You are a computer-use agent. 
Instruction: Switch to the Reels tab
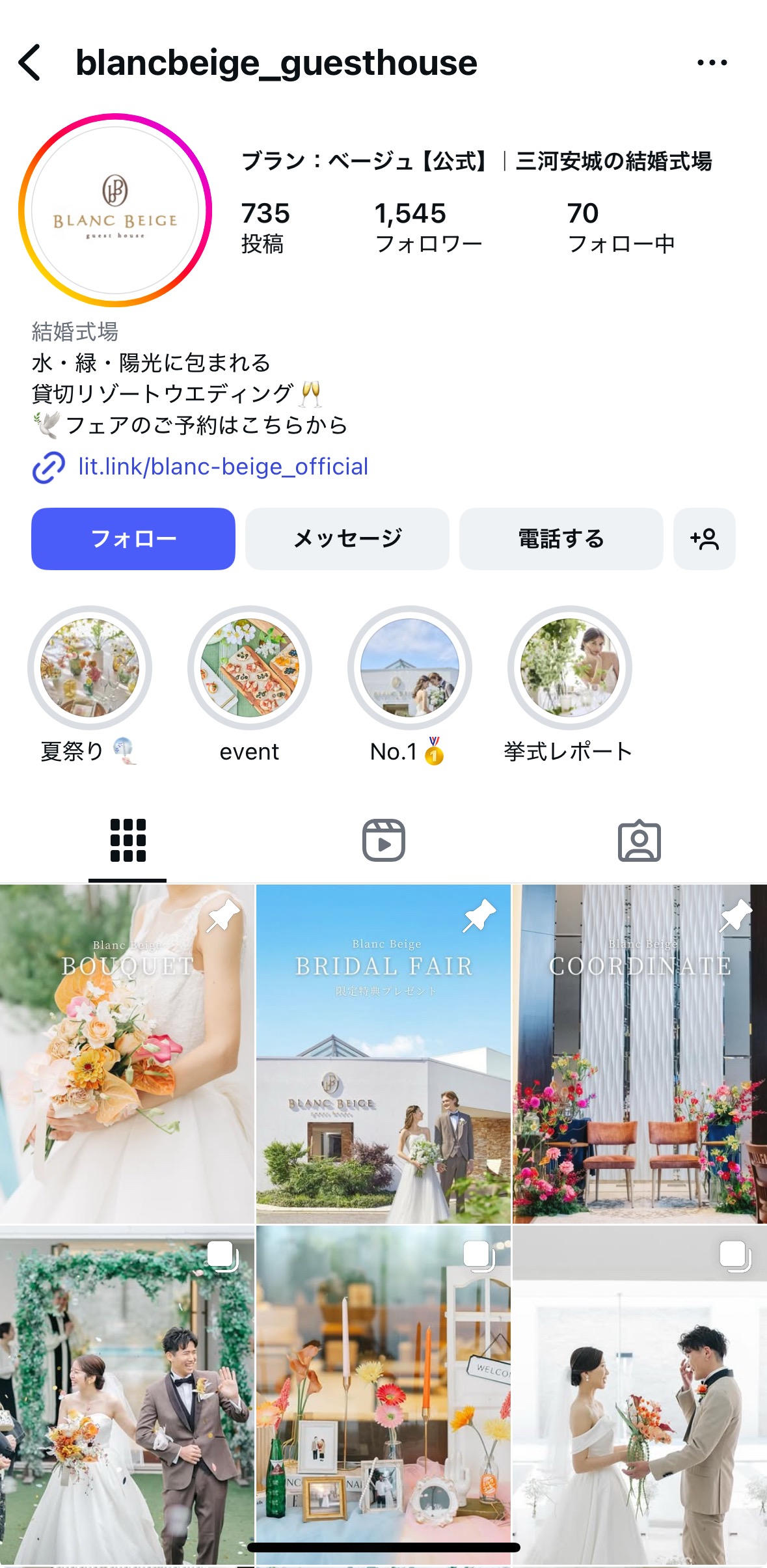(383, 840)
